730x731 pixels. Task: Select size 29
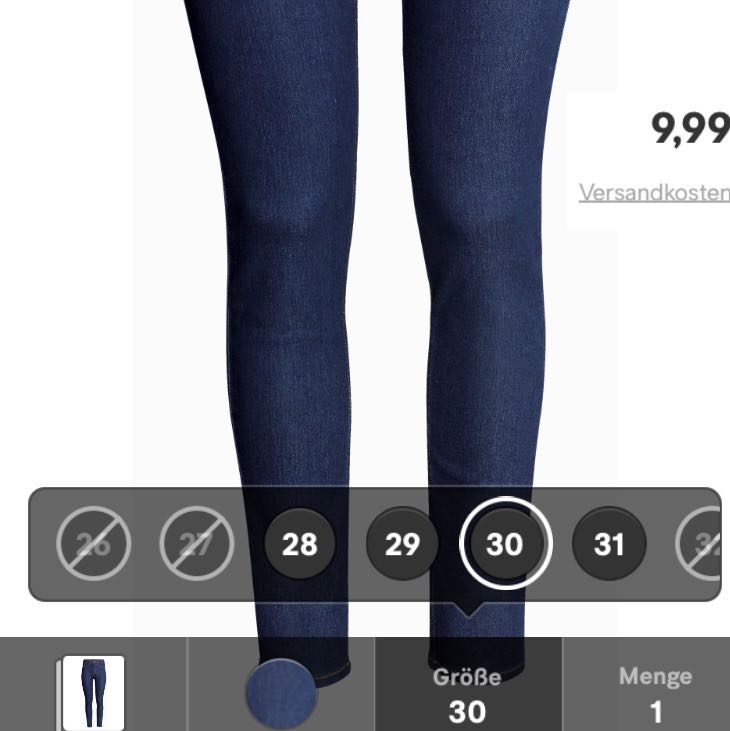click(x=403, y=545)
